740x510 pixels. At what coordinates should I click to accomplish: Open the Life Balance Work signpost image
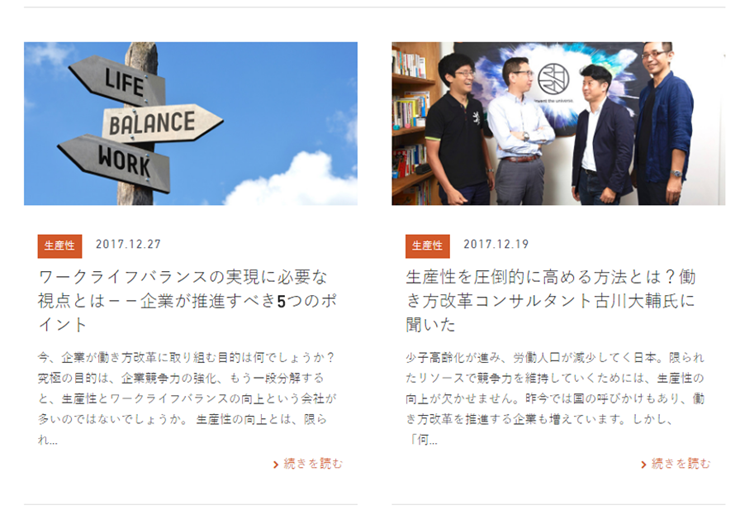pos(190,123)
